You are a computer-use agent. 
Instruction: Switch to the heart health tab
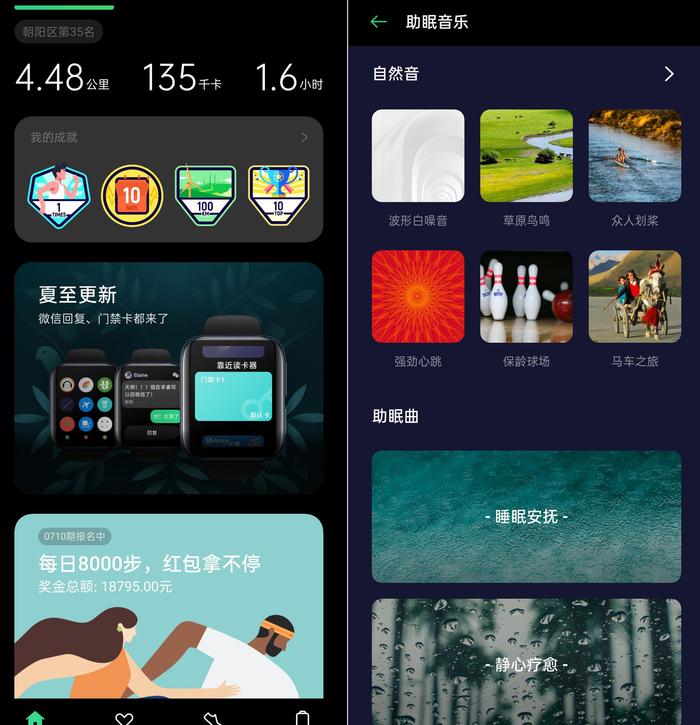pos(124,716)
